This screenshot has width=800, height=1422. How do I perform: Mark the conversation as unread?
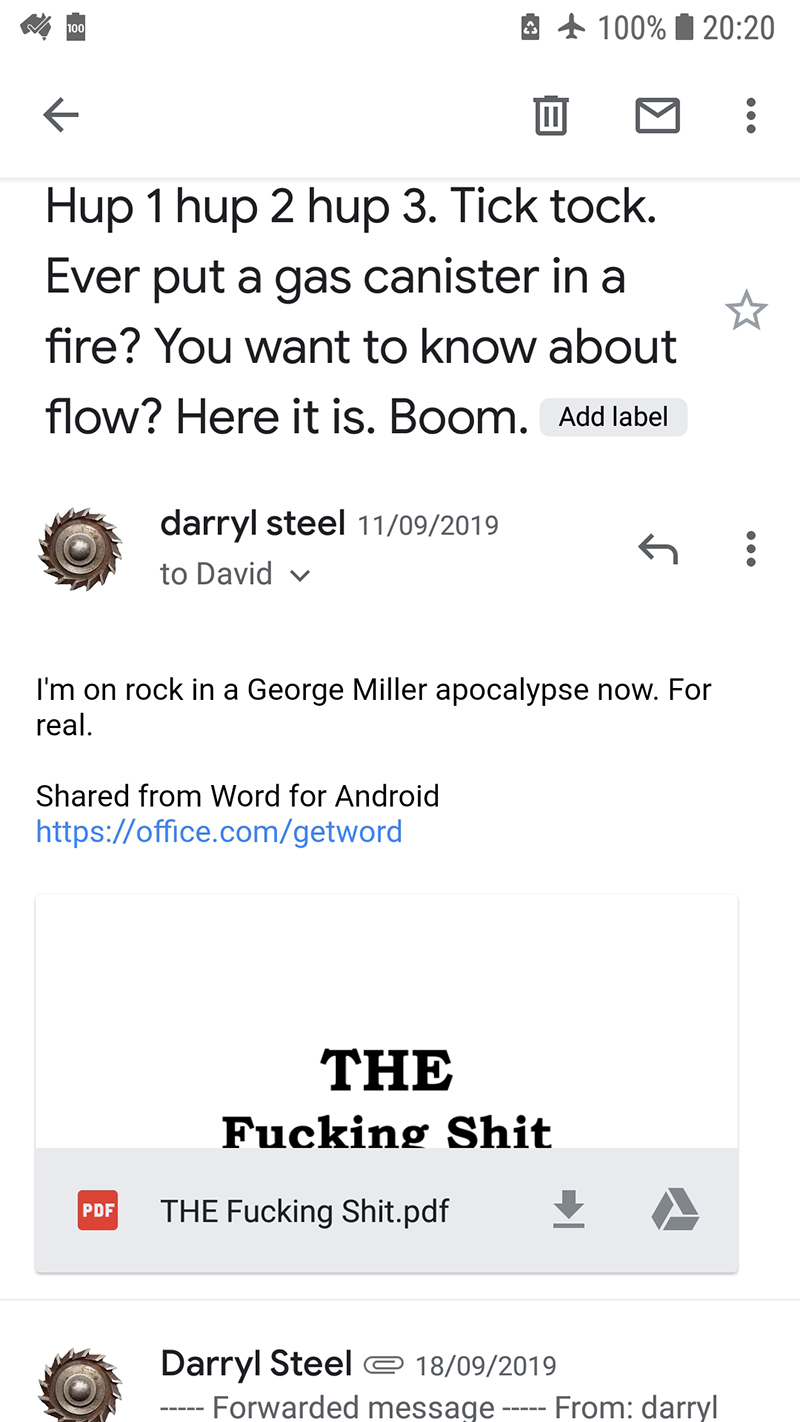[657, 116]
